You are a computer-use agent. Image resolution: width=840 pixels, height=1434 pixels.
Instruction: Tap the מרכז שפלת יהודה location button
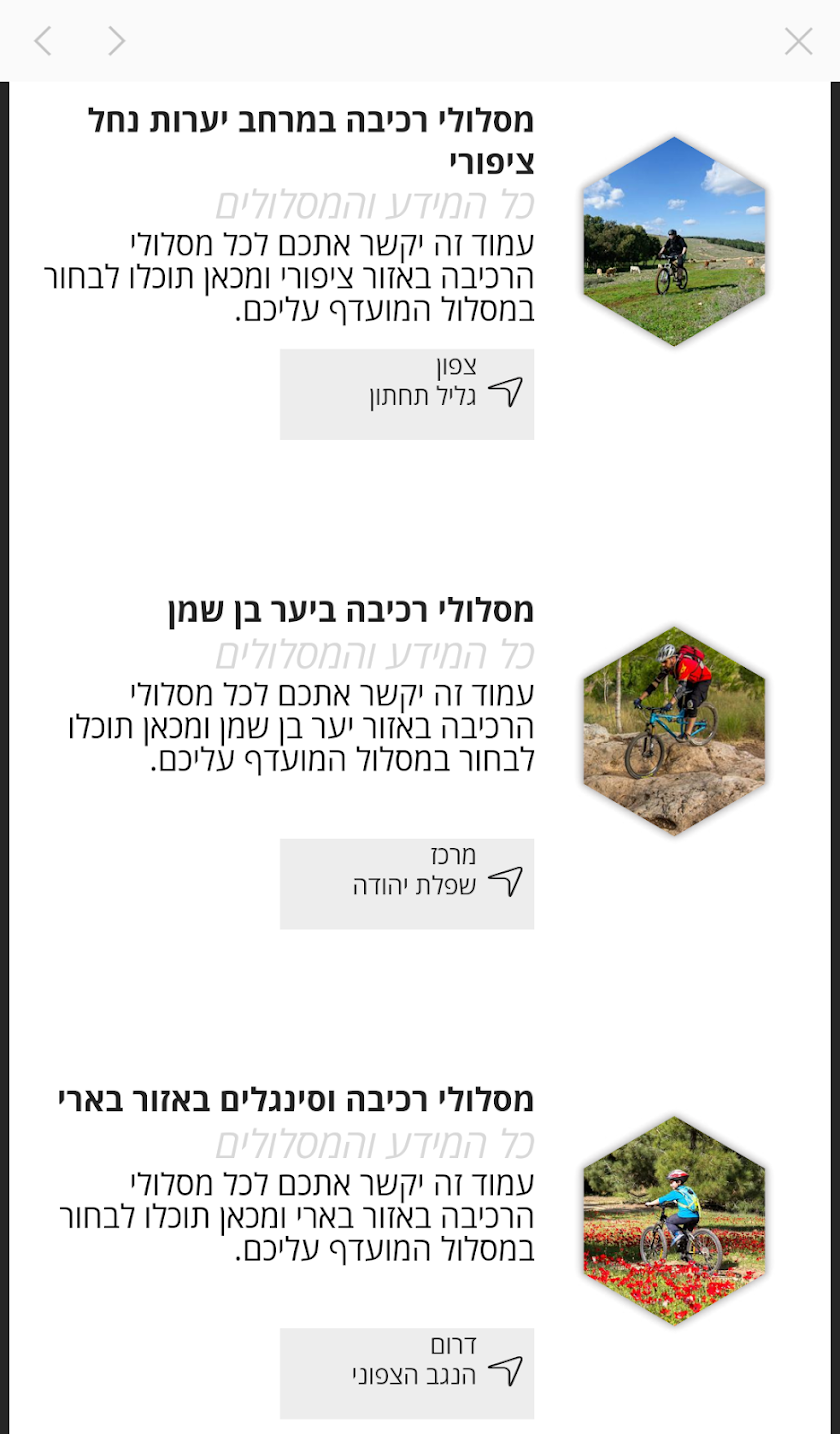pos(407,884)
